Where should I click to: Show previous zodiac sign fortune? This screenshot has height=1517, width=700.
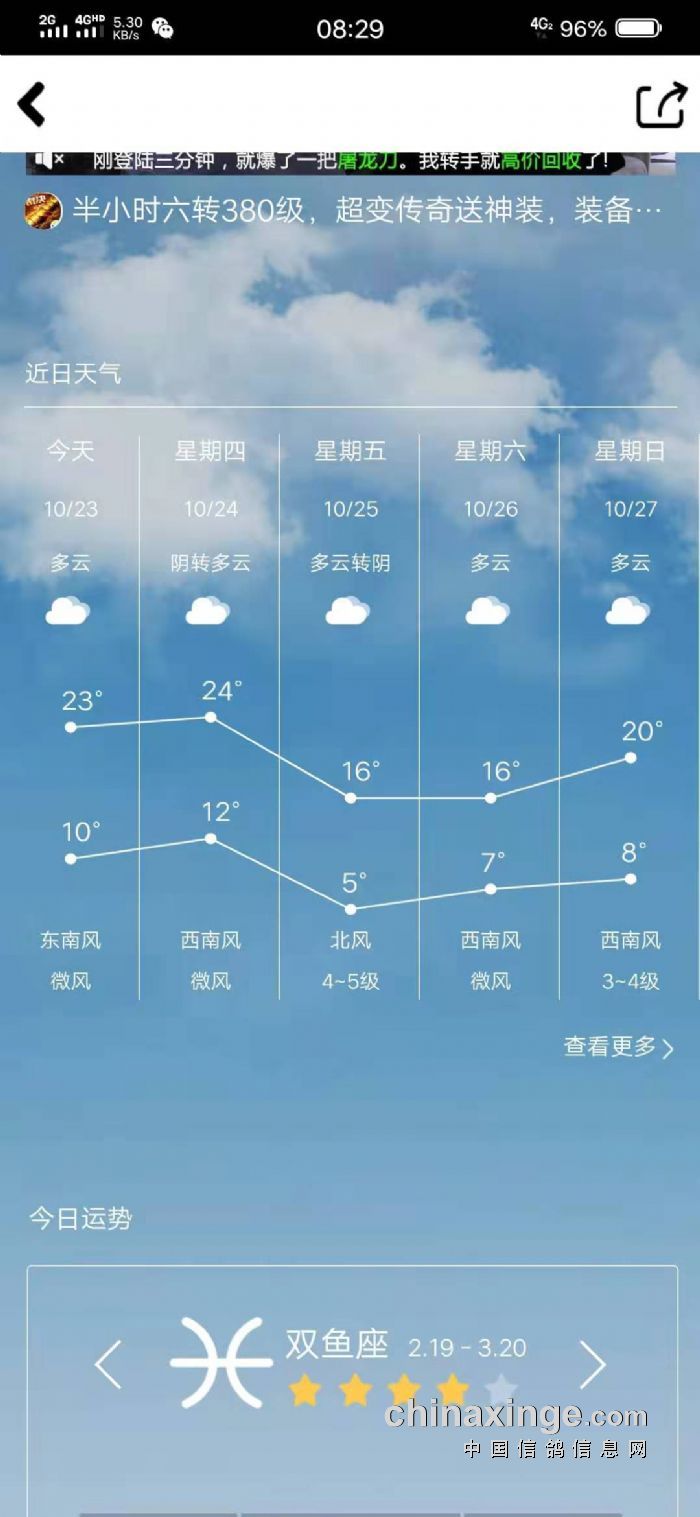[x=108, y=1365]
